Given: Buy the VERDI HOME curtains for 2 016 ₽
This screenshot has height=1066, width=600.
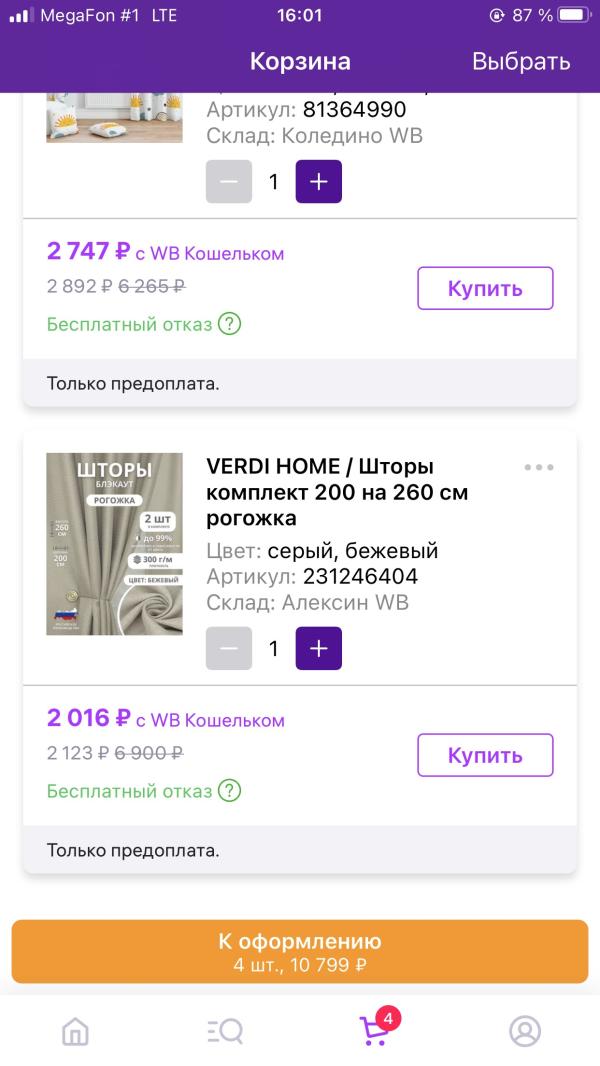Looking at the screenshot, I should pyautogui.click(x=485, y=755).
